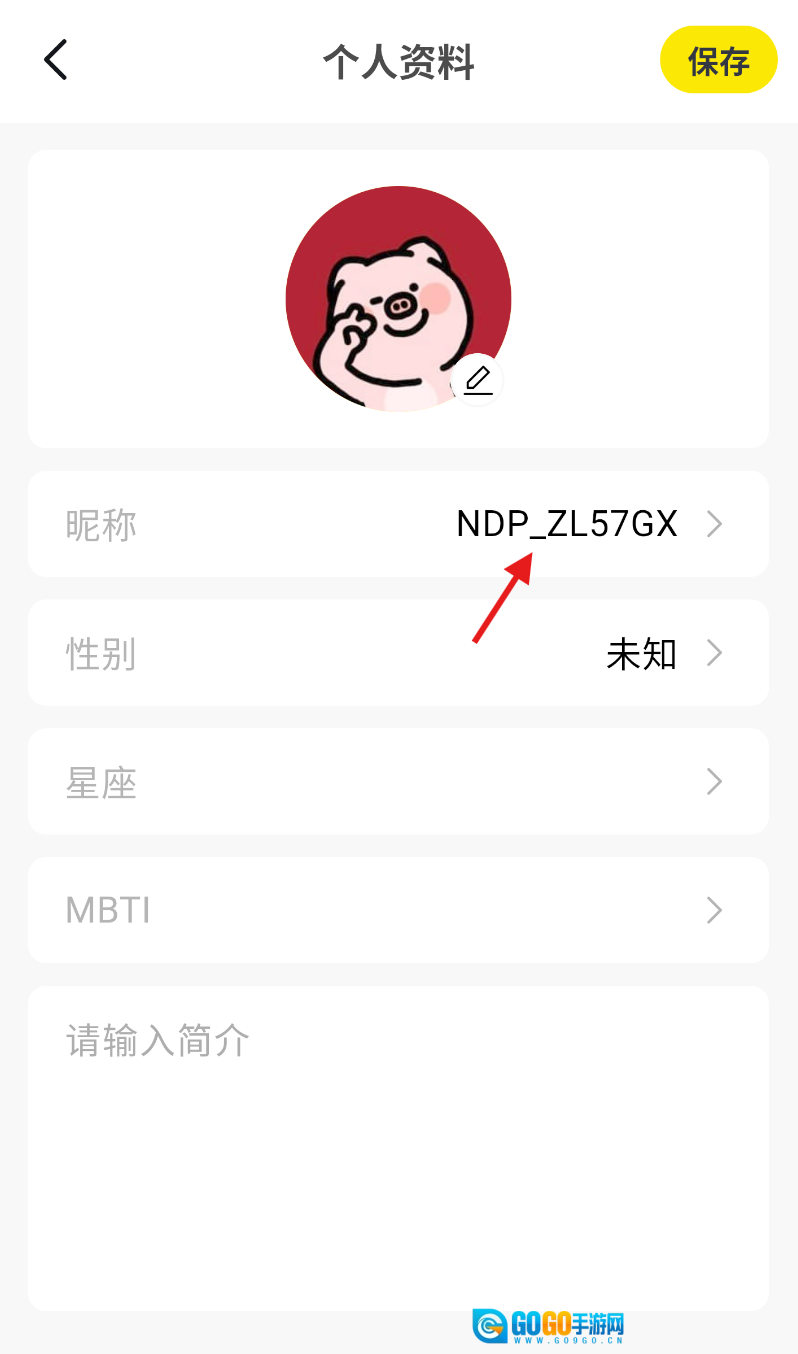
Task: Choose a zodiac sign in 星座 row
Action: pos(398,781)
